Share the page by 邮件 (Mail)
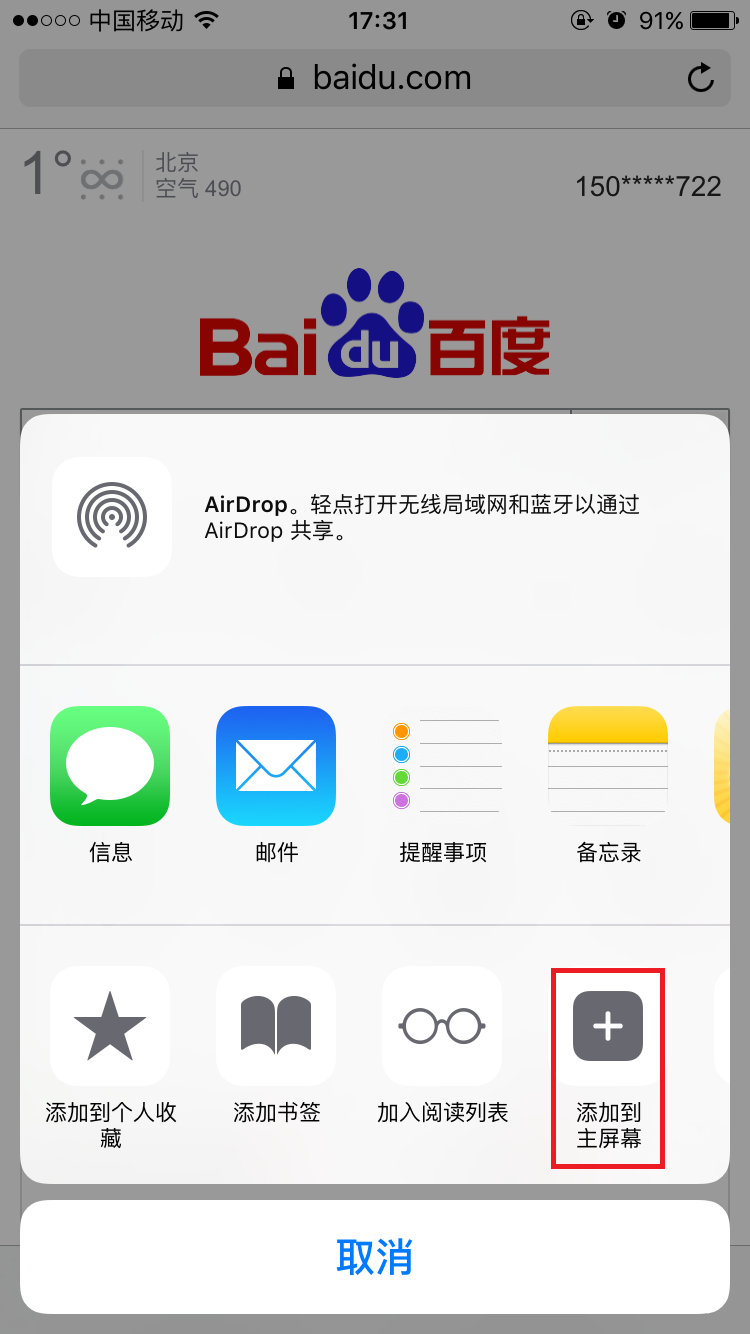Image resolution: width=750 pixels, height=1334 pixels. coord(276,766)
